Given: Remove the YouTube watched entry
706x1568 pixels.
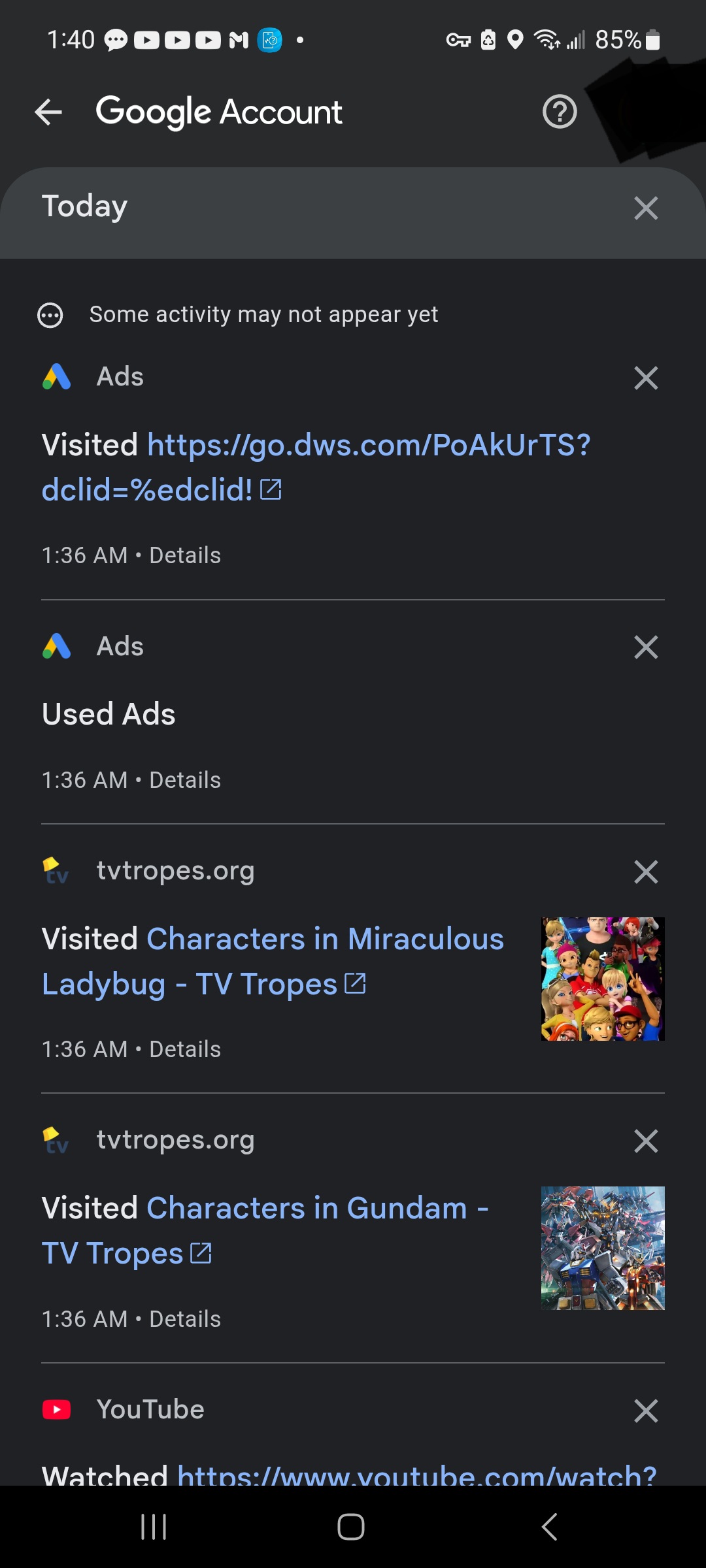Looking at the screenshot, I should (645, 1411).
